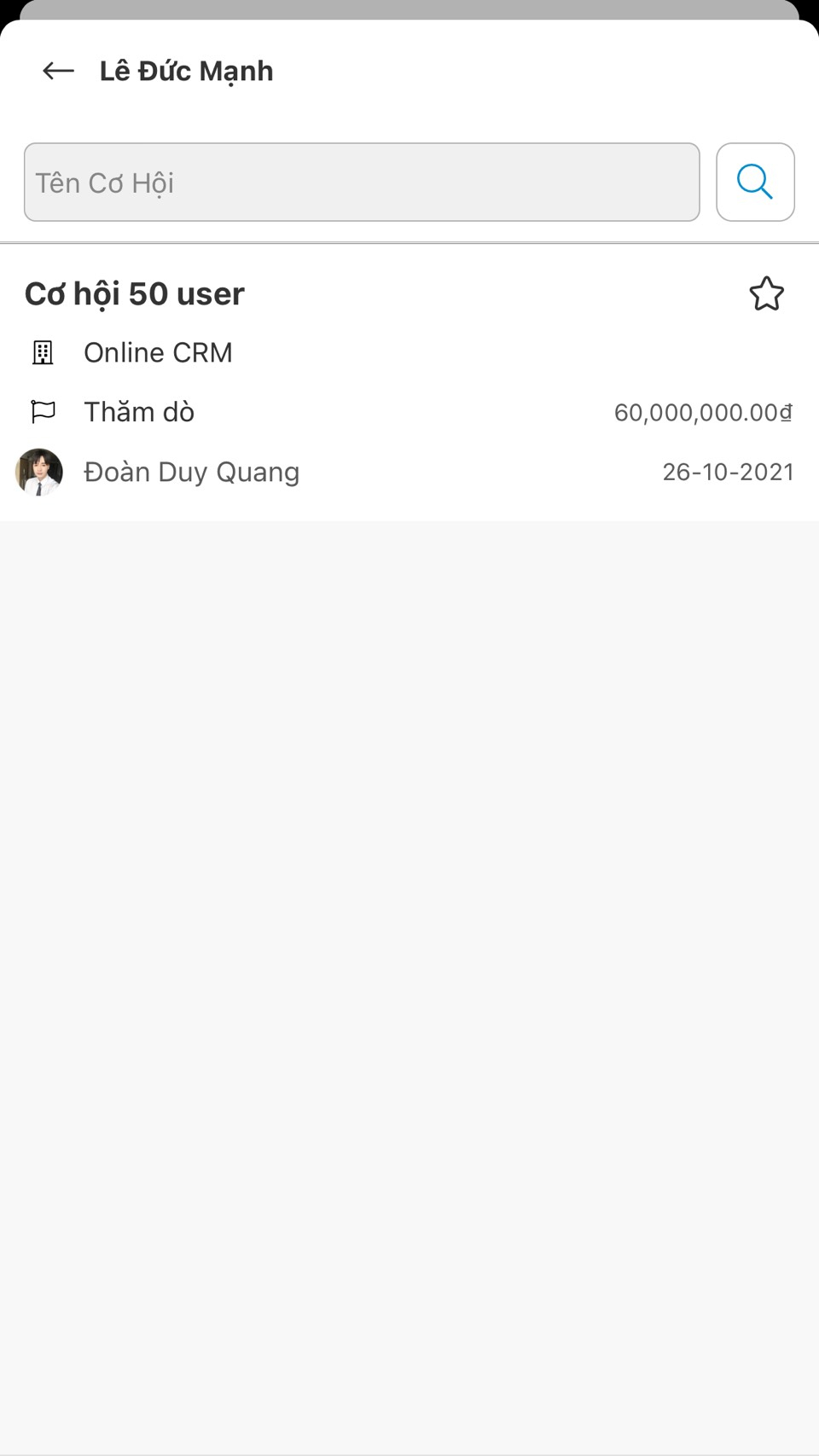Go back from Lê Đức Mạnh screen
This screenshot has height=1456, width=819.
[x=58, y=71]
